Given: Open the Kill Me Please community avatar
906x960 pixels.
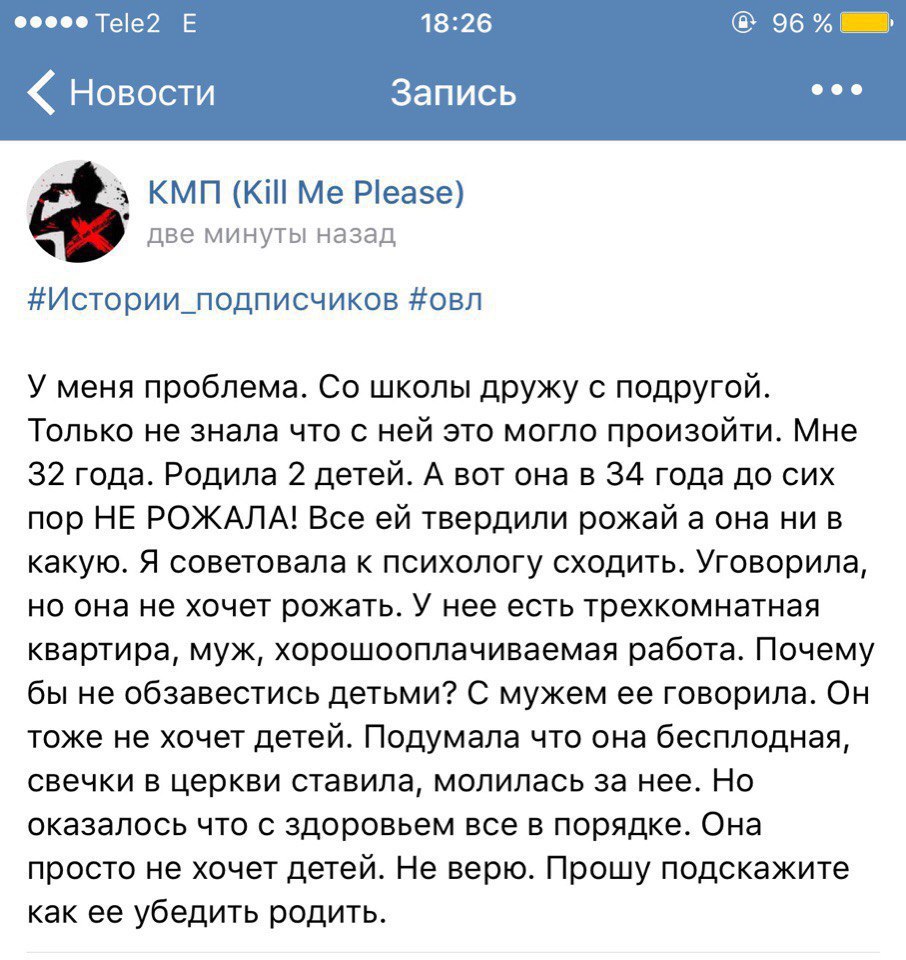Looking at the screenshot, I should point(76,211).
